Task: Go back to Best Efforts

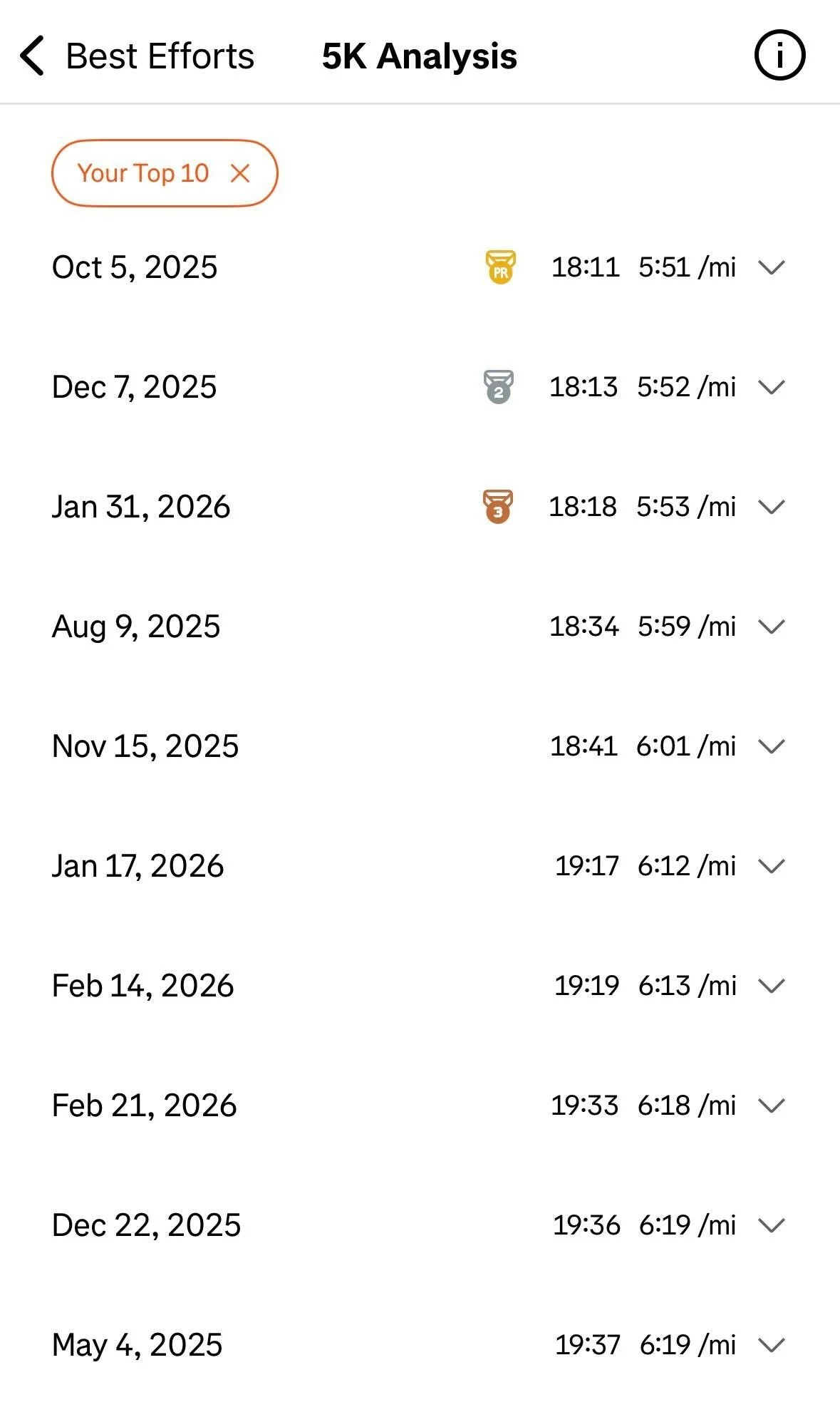Action: [x=34, y=56]
